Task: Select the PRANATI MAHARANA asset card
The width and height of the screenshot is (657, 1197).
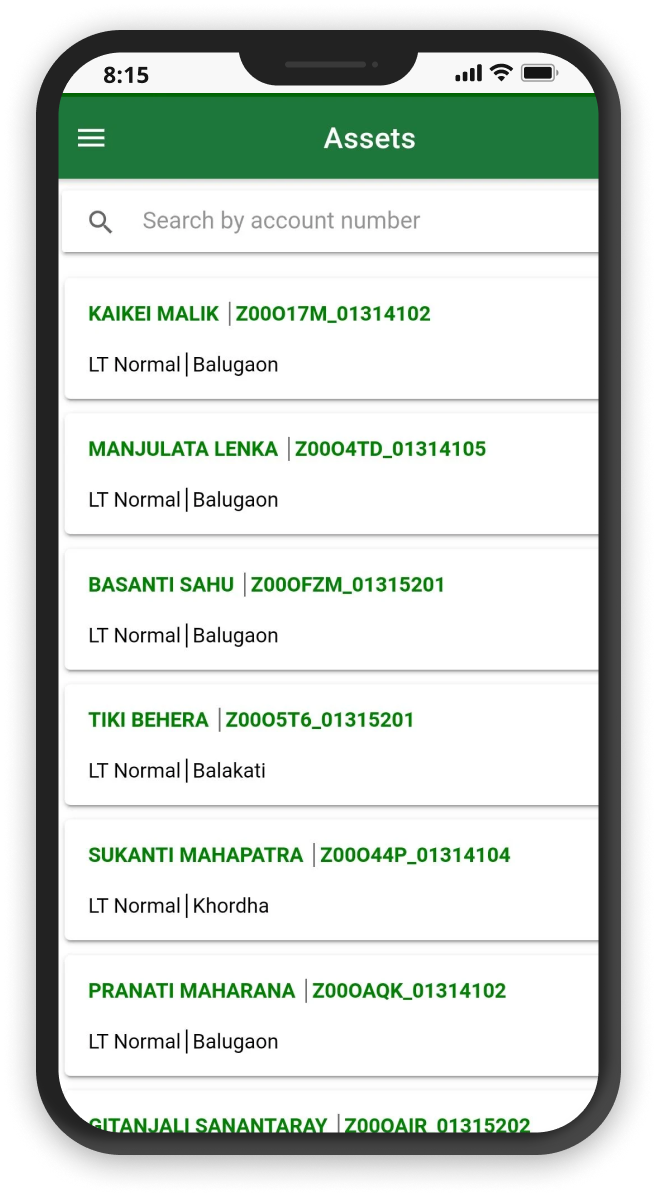Action: pos(331,1015)
